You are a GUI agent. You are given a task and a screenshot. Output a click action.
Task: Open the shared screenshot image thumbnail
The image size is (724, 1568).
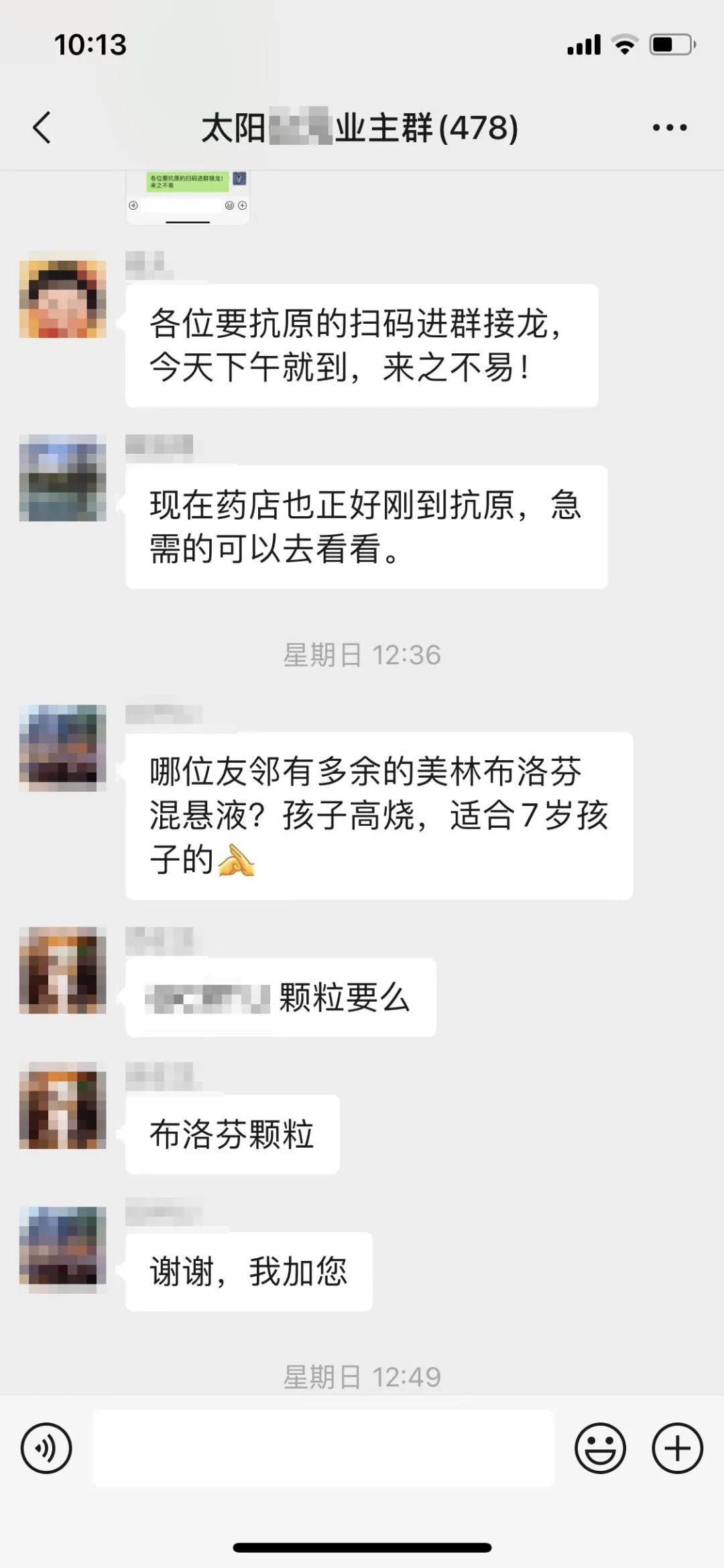[188, 197]
